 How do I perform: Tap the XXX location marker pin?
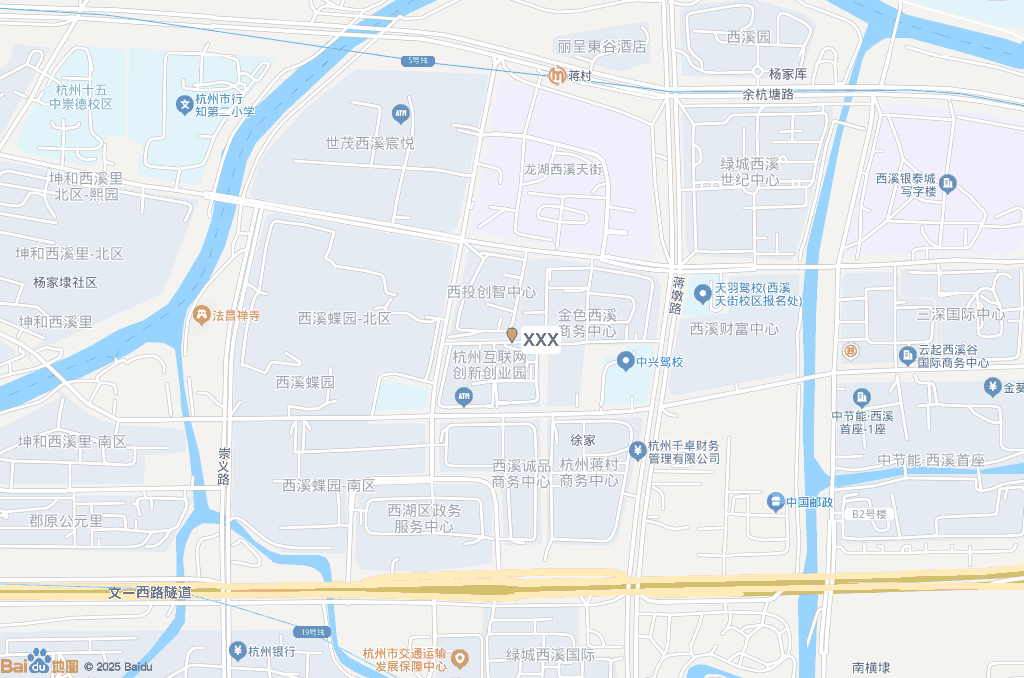click(x=512, y=335)
